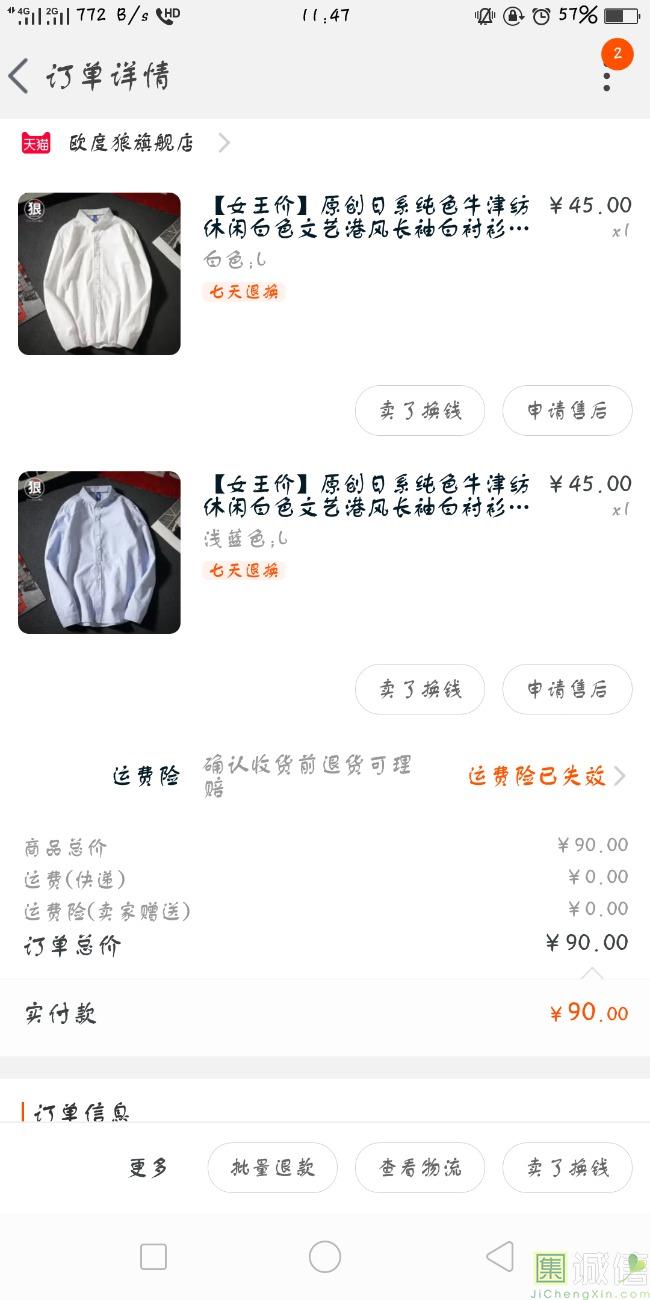The width and height of the screenshot is (650, 1300).
Task: Tap 卖了换钱 under the 浅蓝色 shirt
Action: (x=420, y=689)
